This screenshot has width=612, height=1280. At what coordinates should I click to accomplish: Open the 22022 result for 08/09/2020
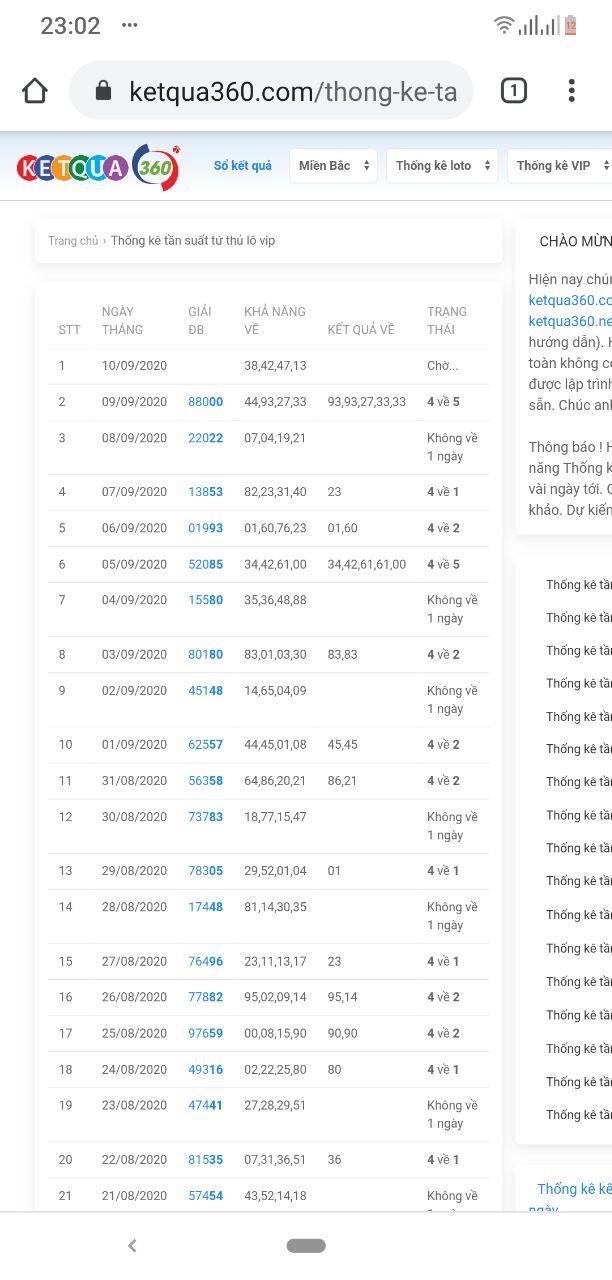[205, 438]
